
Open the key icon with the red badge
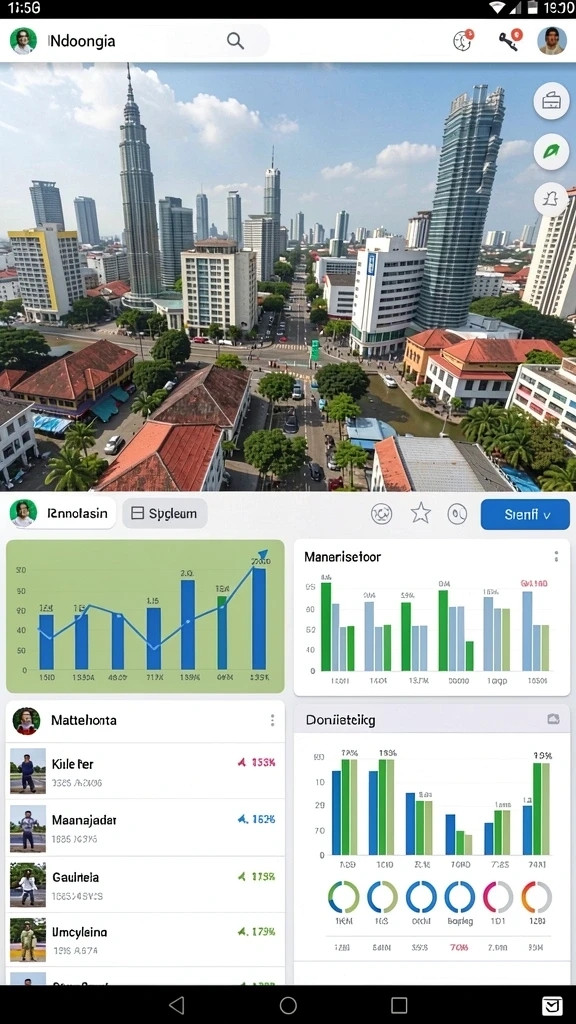point(509,40)
